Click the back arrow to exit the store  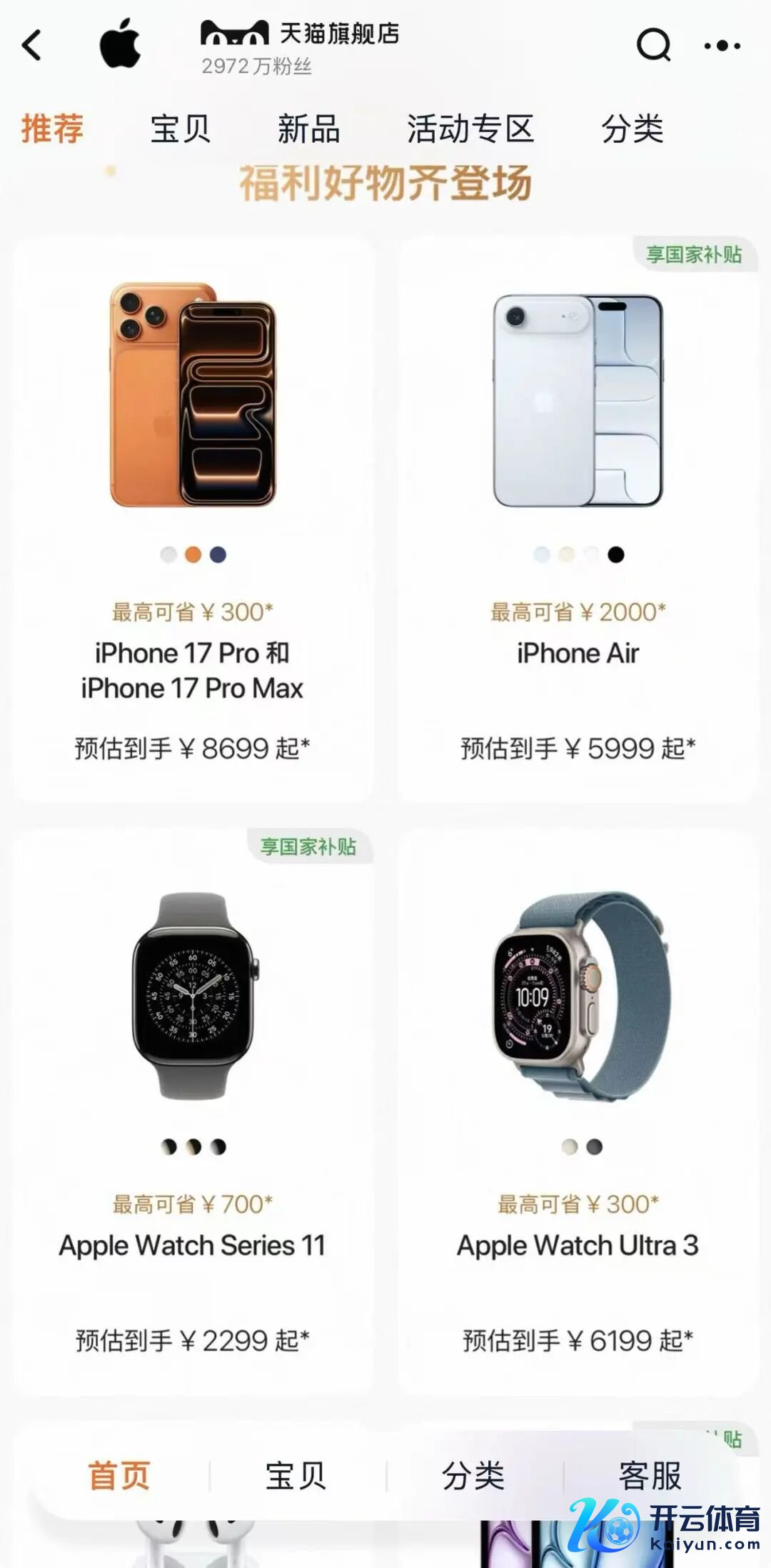coord(30,45)
